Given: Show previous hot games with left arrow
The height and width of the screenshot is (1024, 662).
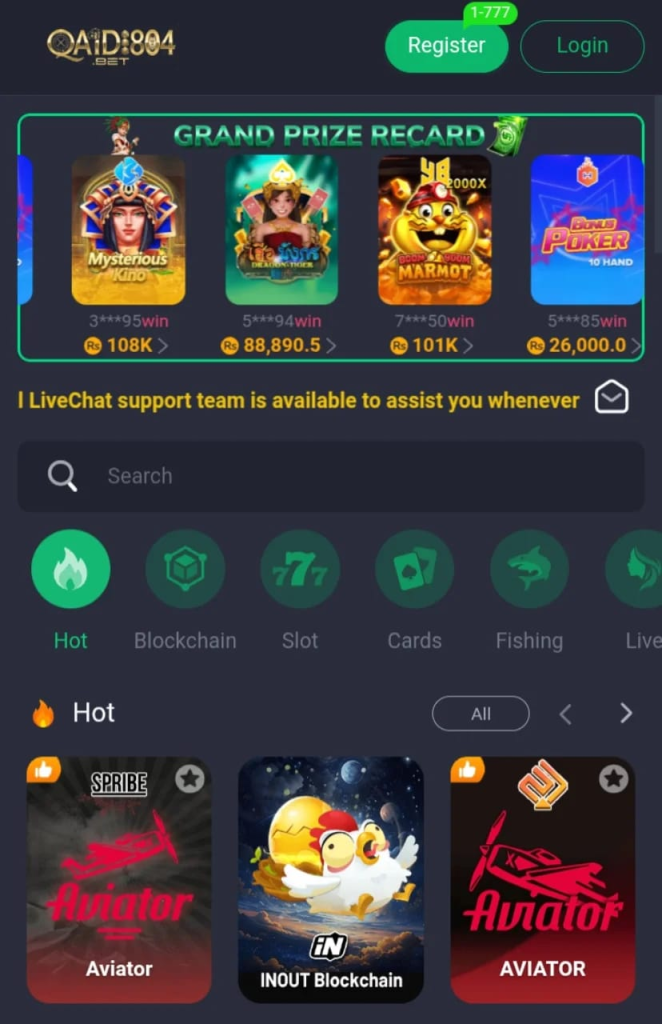Looking at the screenshot, I should pyautogui.click(x=565, y=714).
